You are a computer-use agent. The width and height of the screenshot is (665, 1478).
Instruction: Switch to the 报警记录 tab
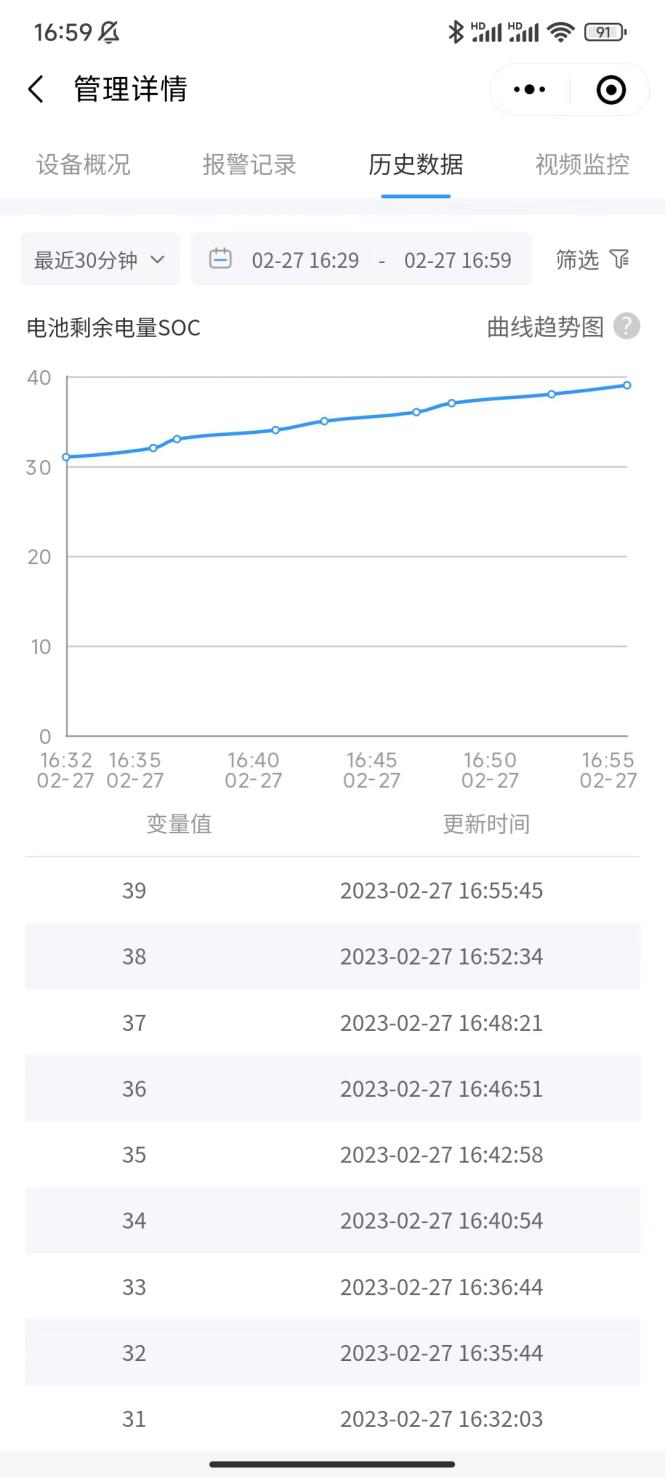249,165
